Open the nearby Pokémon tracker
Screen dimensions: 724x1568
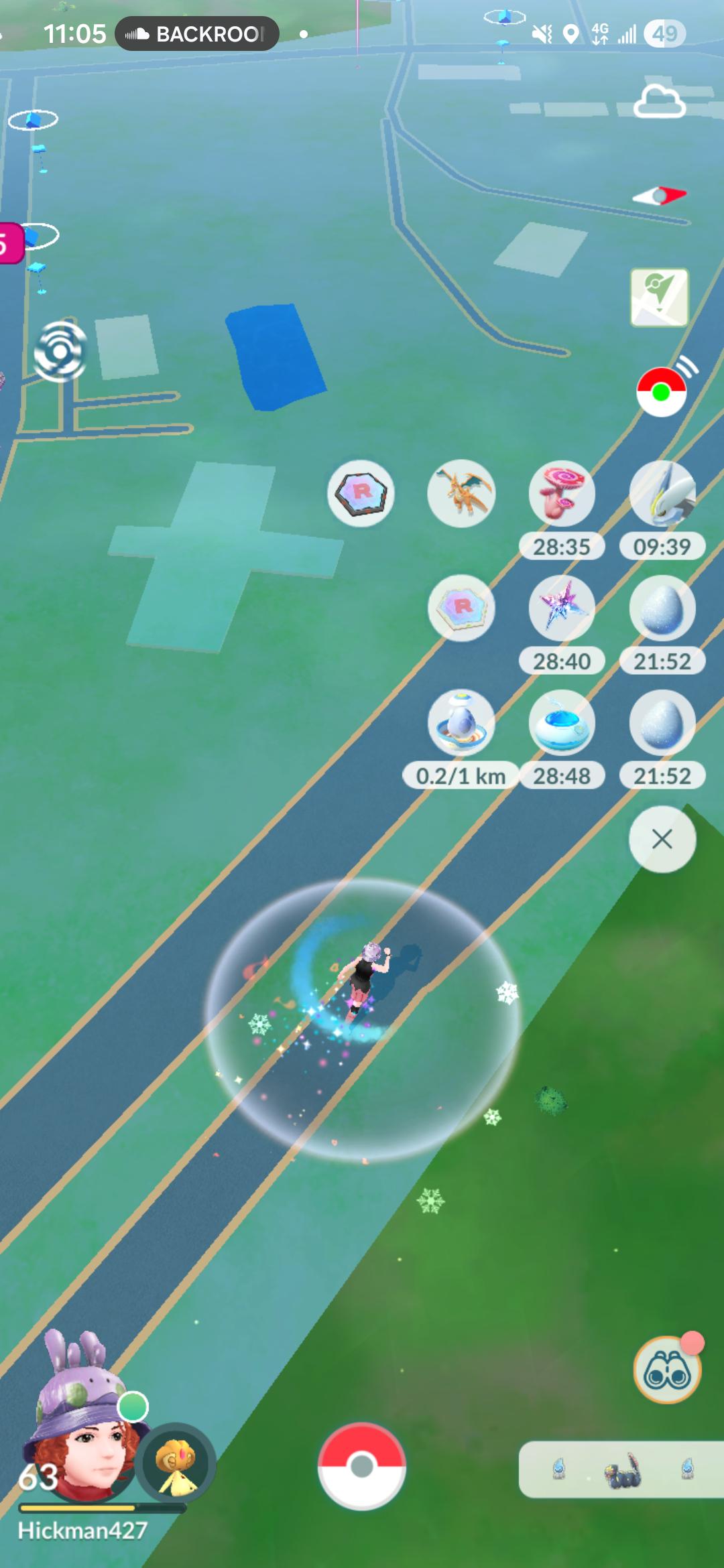(x=621, y=1469)
